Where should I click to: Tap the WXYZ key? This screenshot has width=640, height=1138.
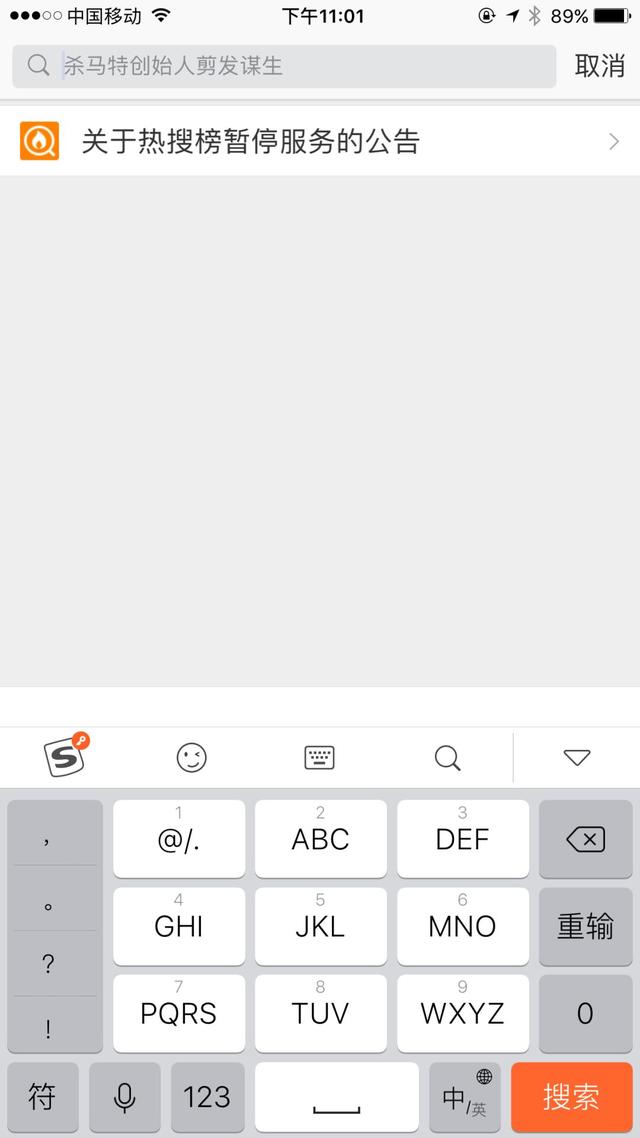pyautogui.click(x=463, y=1013)
